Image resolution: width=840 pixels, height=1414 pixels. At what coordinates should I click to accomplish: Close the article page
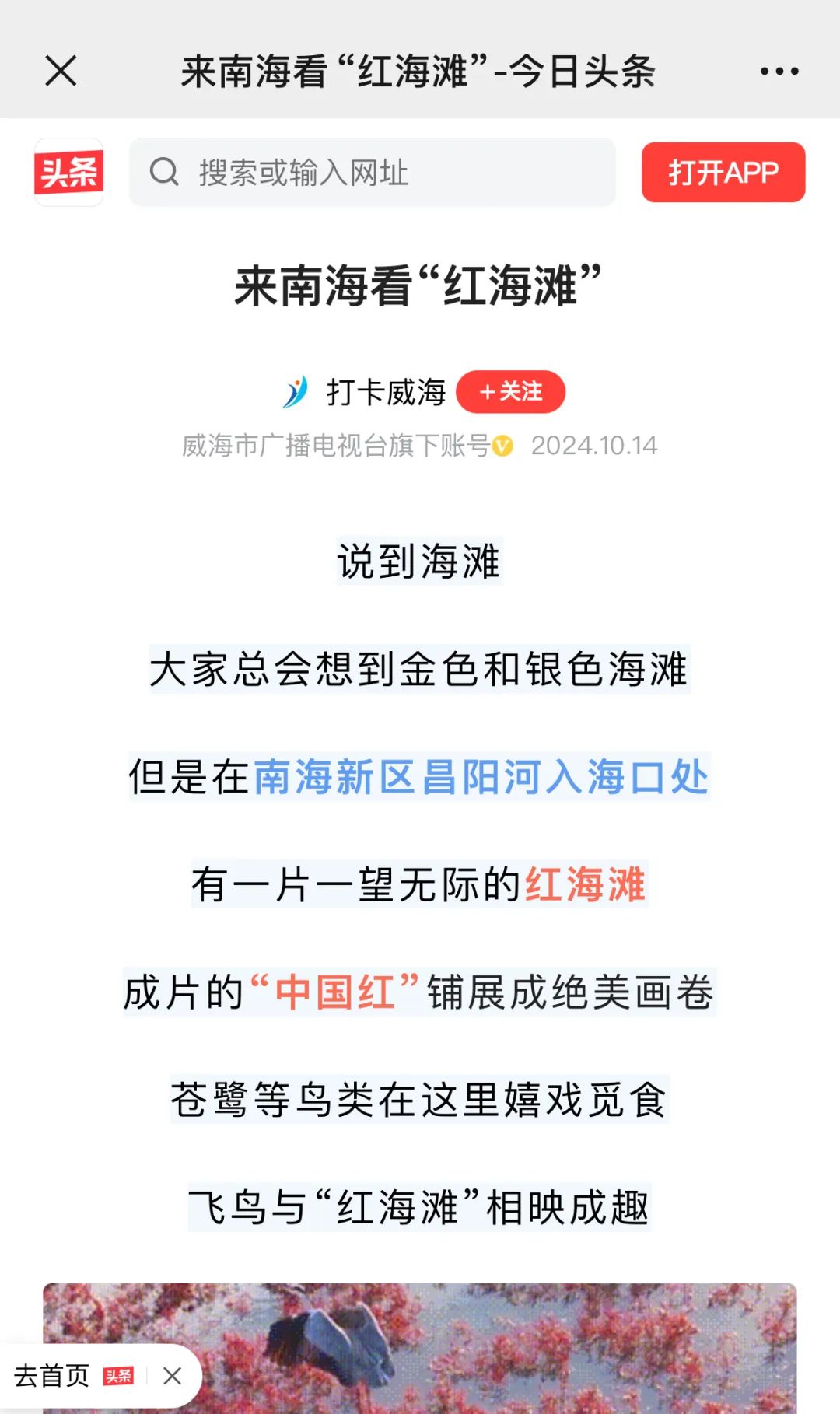[x=61, y=71]
